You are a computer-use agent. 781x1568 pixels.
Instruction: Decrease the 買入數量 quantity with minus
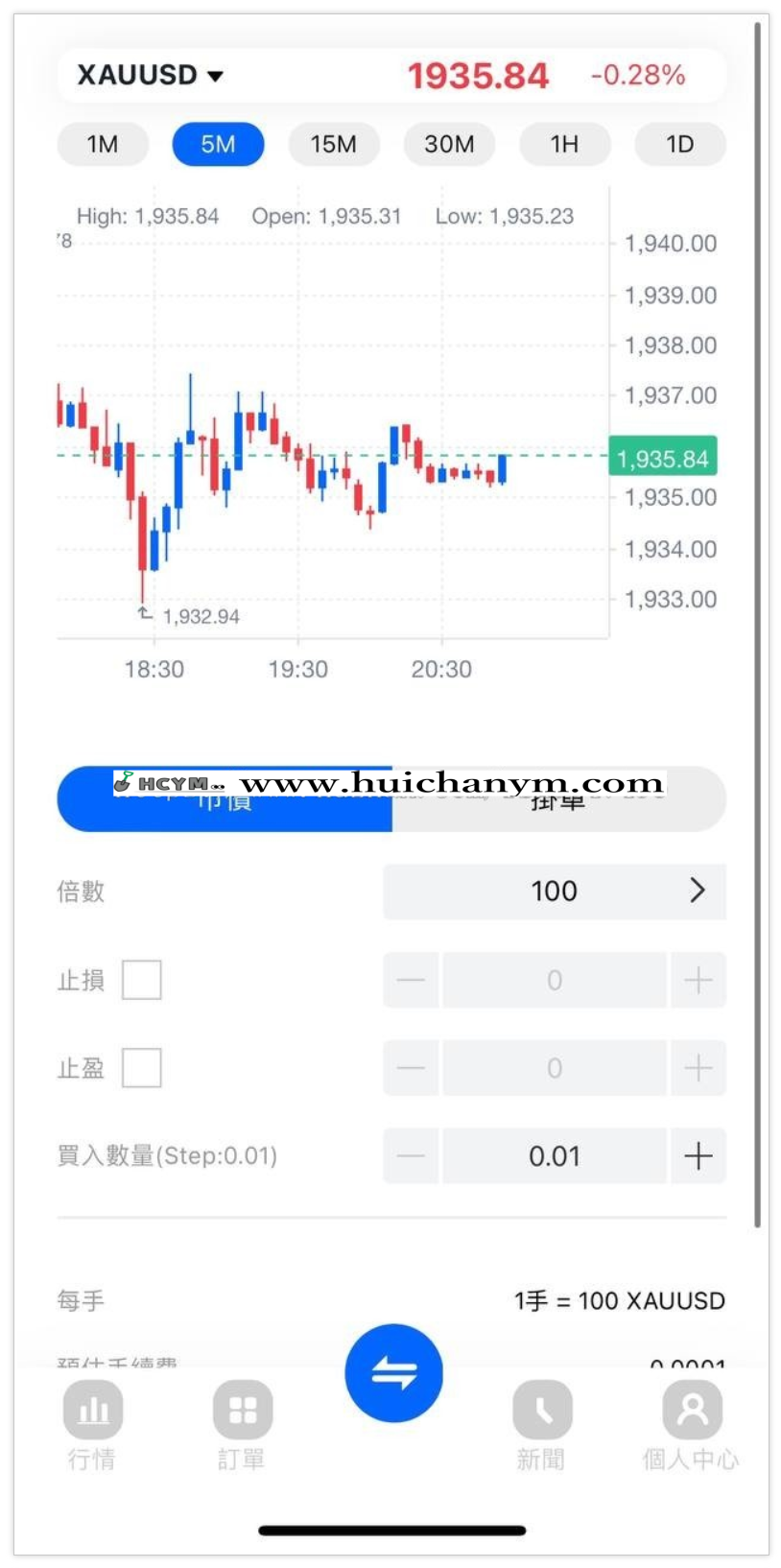coord(411,1156)
